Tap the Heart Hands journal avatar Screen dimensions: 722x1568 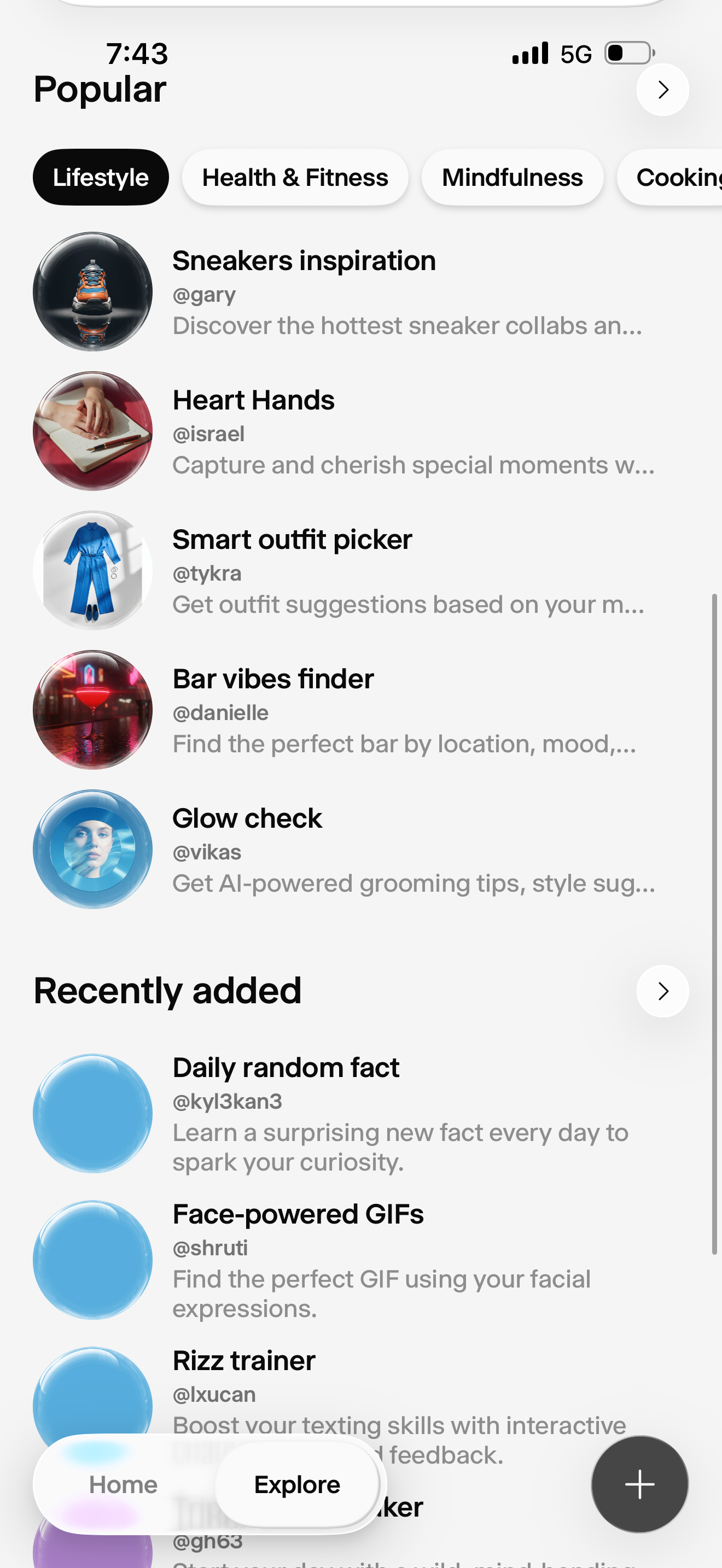pos(91,431)
